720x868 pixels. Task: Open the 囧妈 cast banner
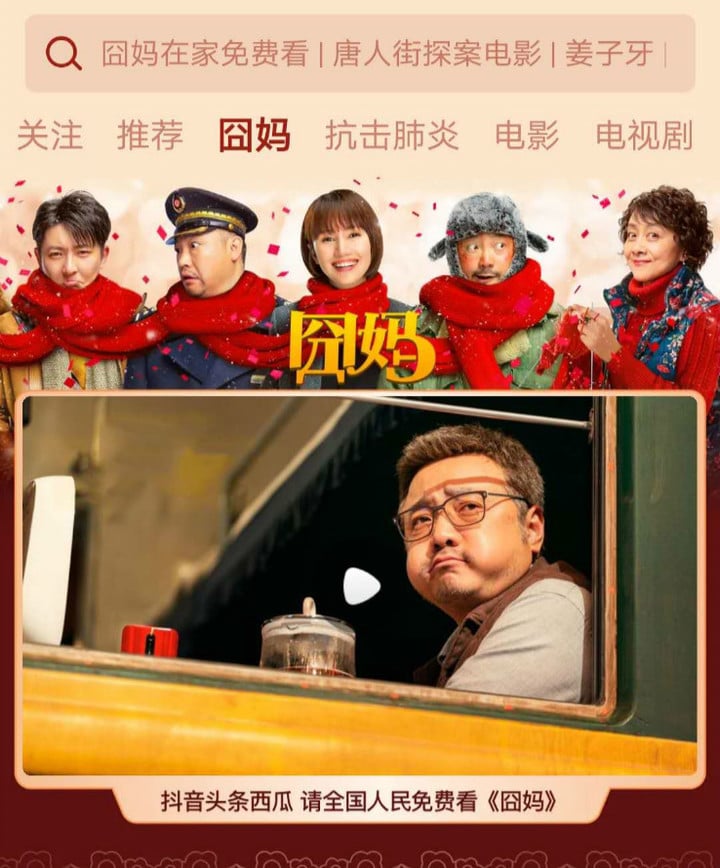360,290
